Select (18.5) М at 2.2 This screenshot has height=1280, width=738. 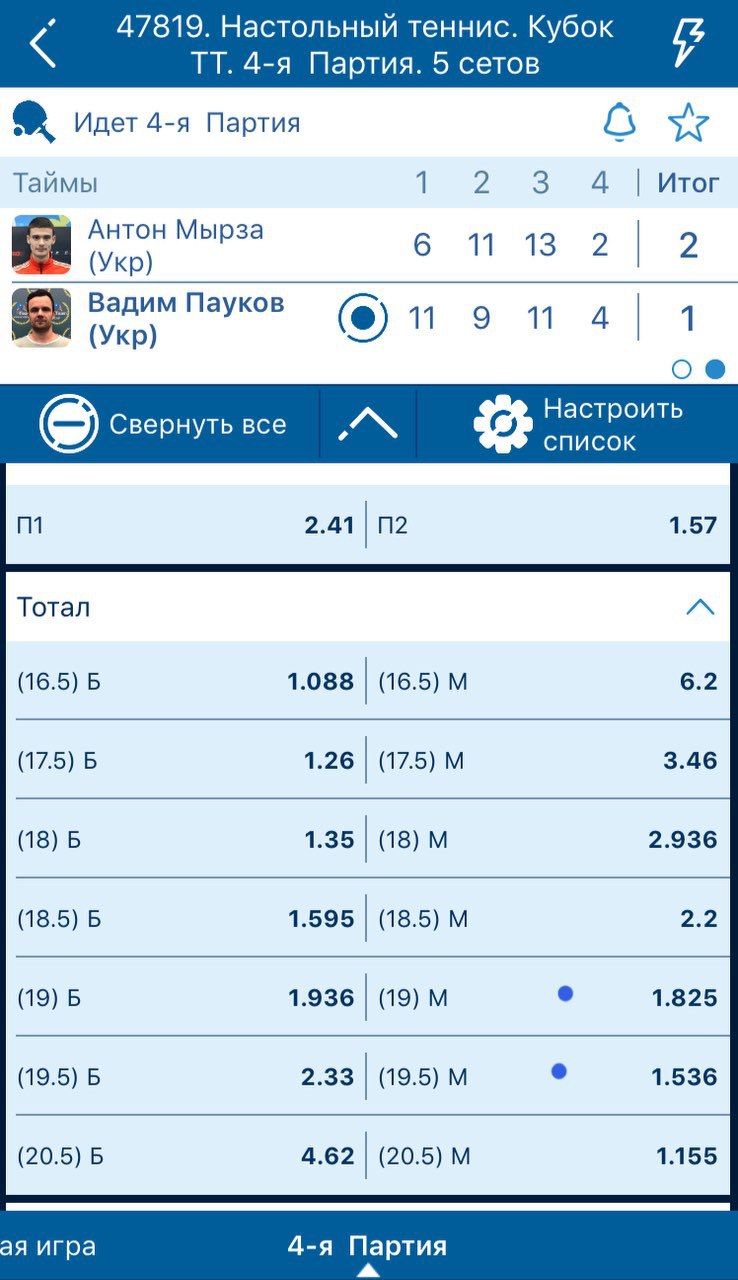tap(548, 918)
